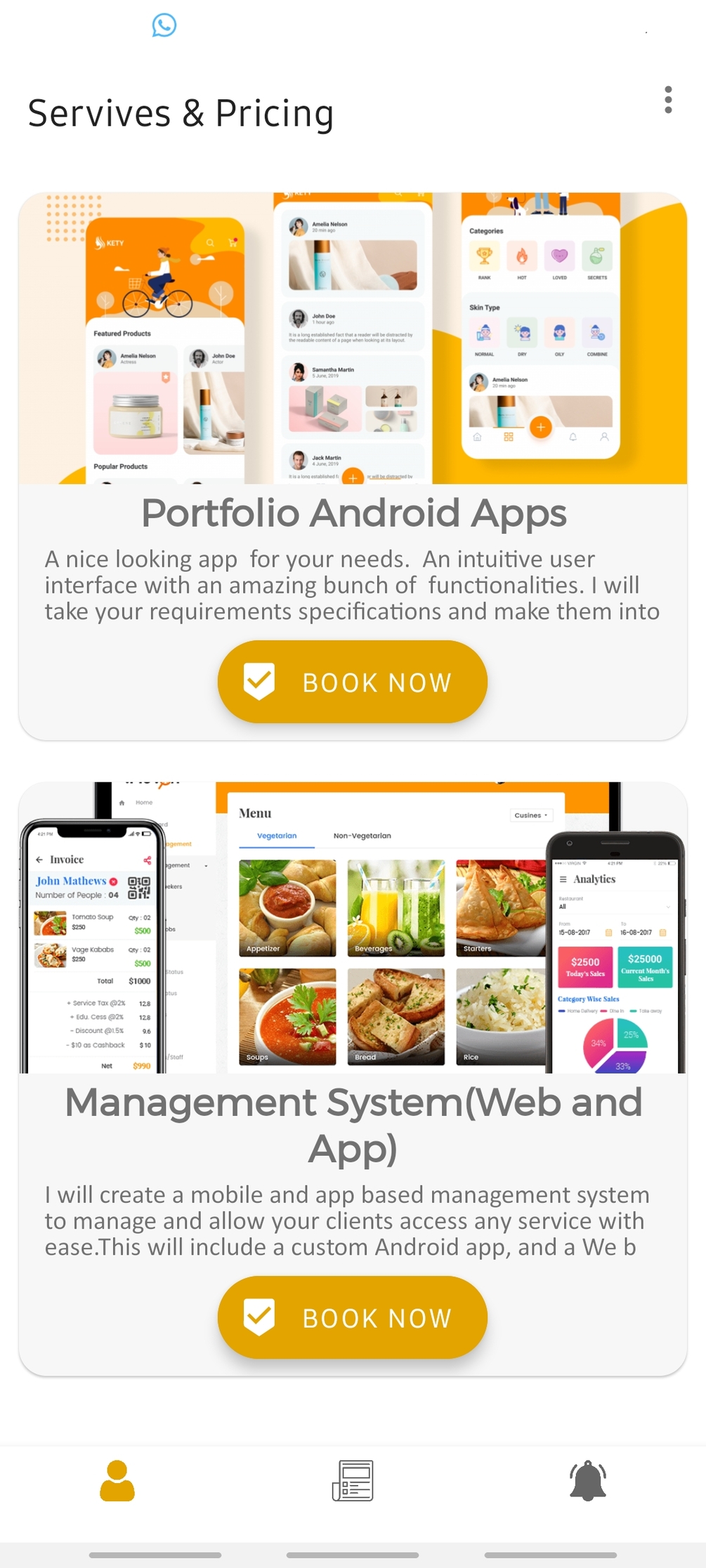The height and width of the screenshot is (1568, 706).
Task: Open the three-dot overflow menu
Action: 668,100
